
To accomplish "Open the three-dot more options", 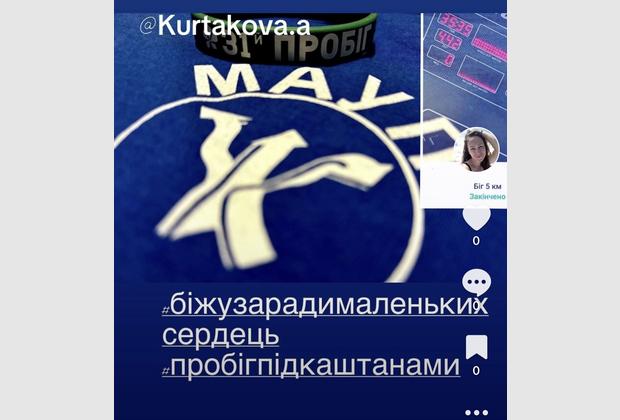I will (477, 412).
